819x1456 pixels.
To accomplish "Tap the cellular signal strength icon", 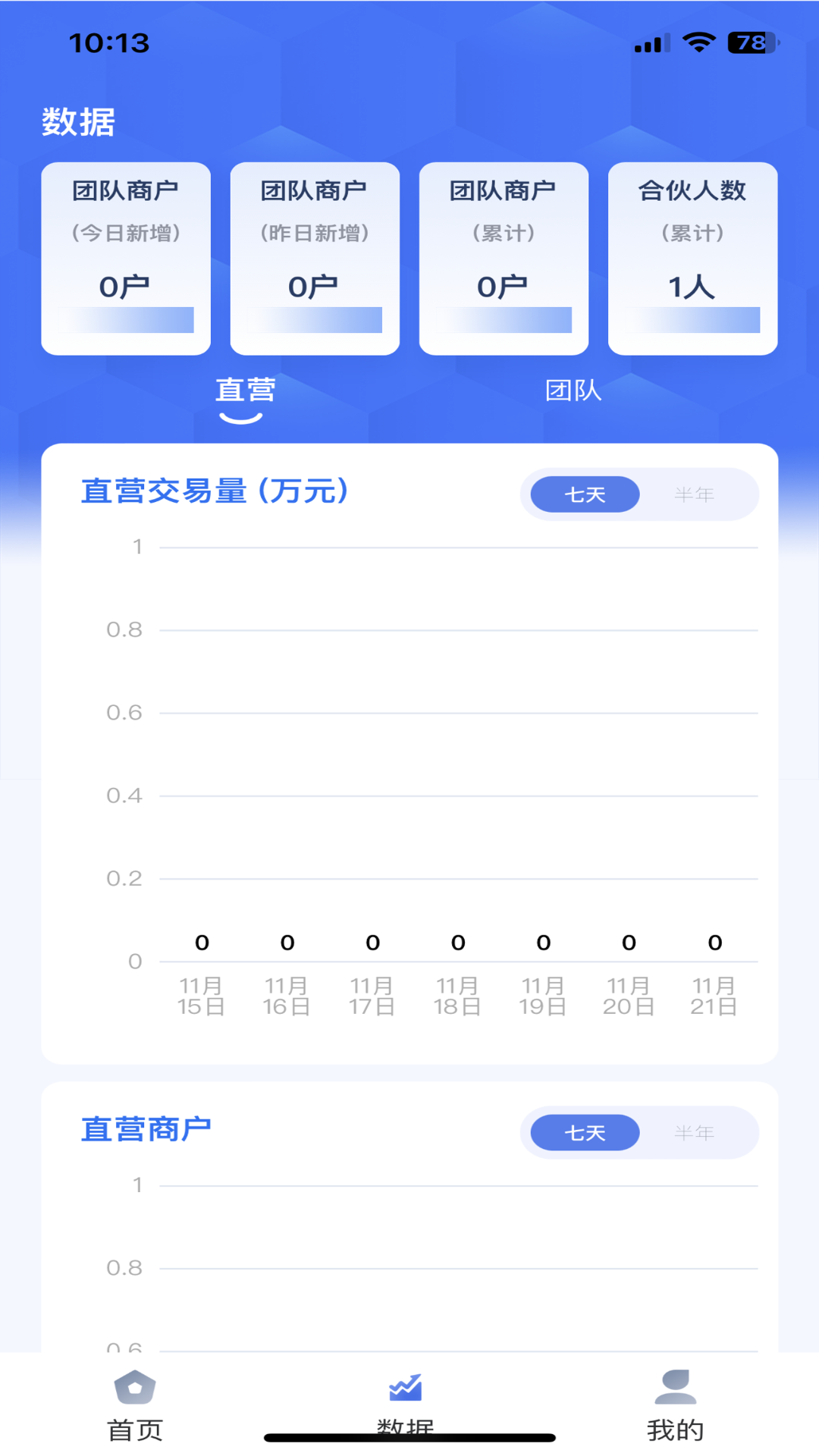I will 649,43.
